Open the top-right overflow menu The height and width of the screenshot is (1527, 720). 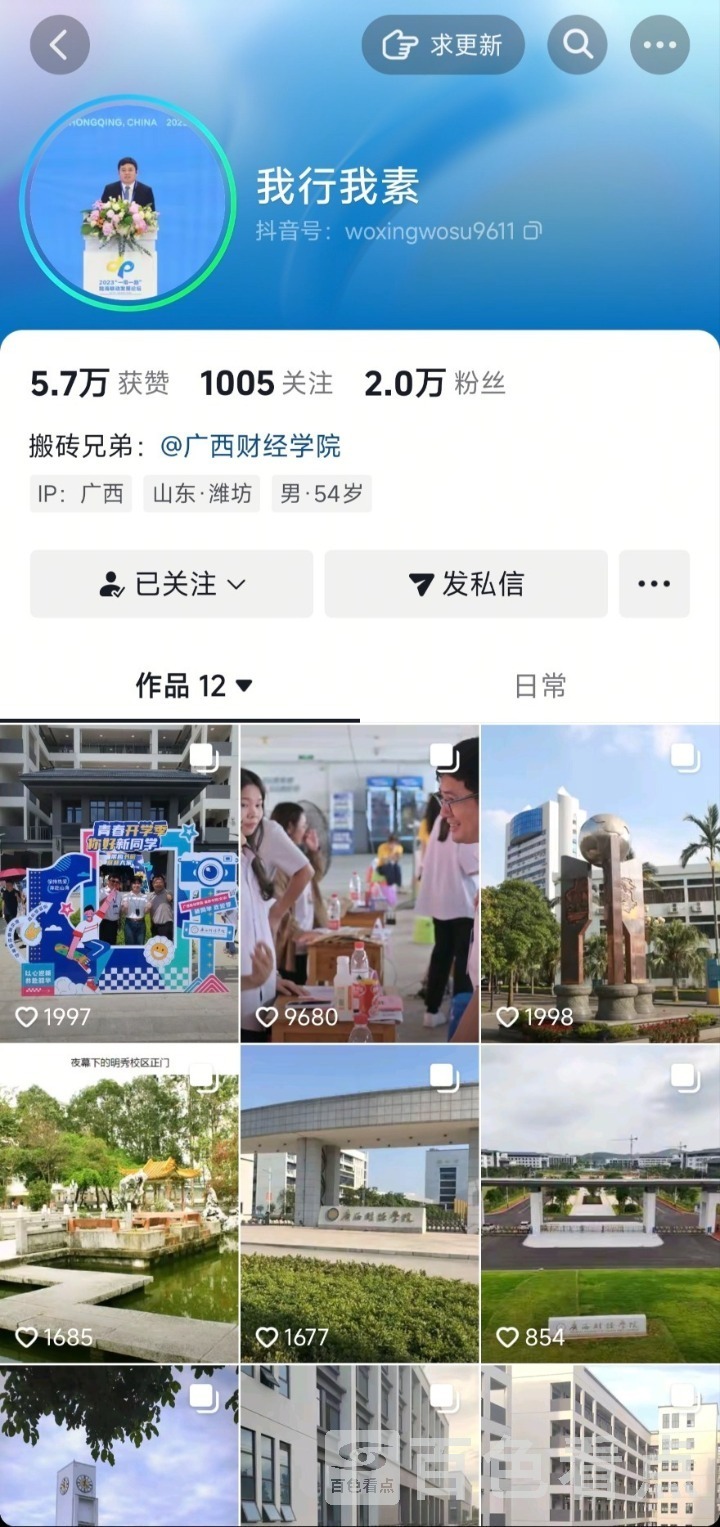659,45
